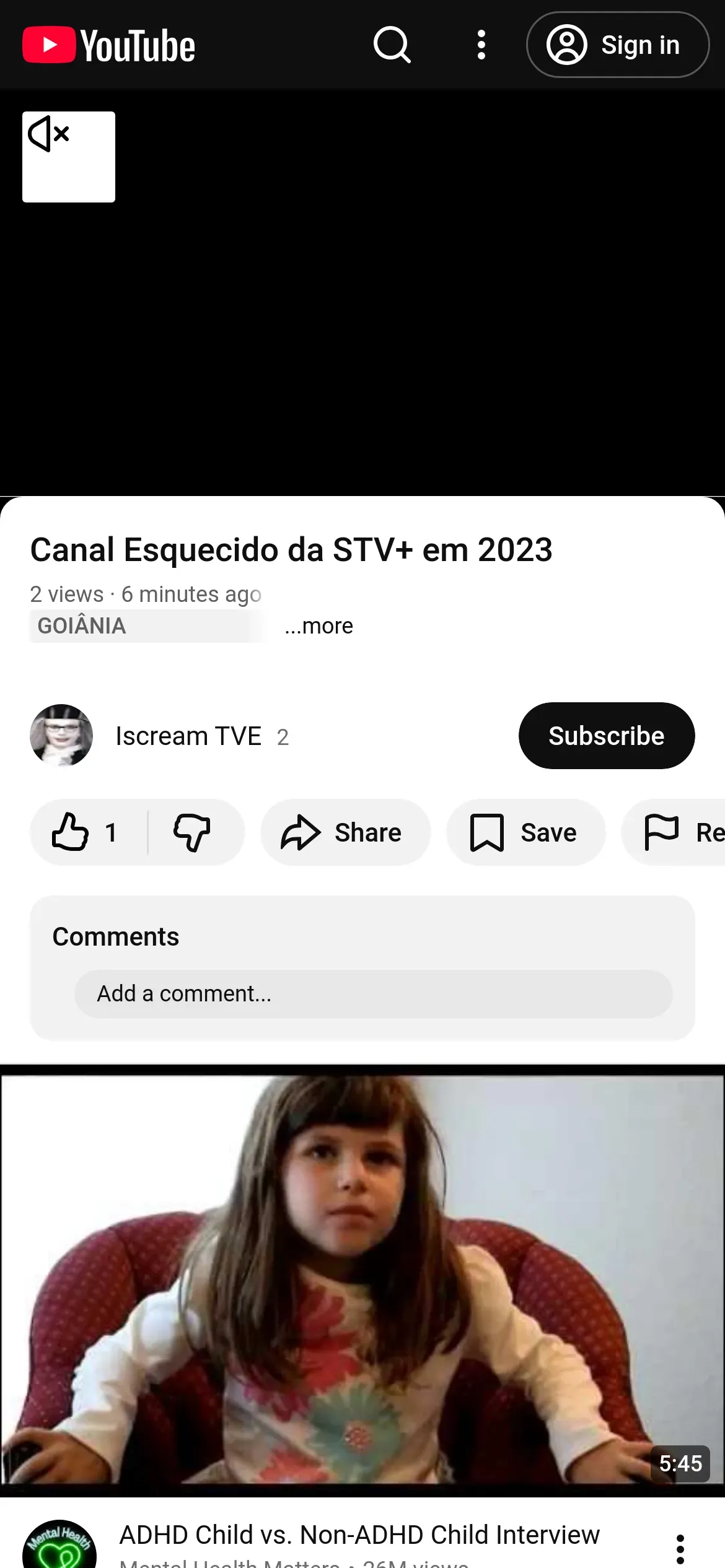Dislike this video
The image size is (725, 1568).
coord(192,832)
